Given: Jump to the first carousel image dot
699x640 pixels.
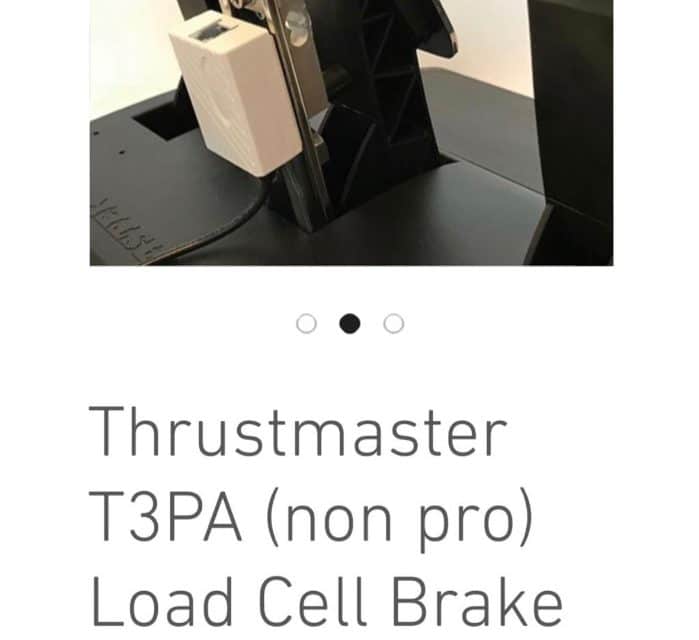Looking at the screenshot, I should [306, 323].
